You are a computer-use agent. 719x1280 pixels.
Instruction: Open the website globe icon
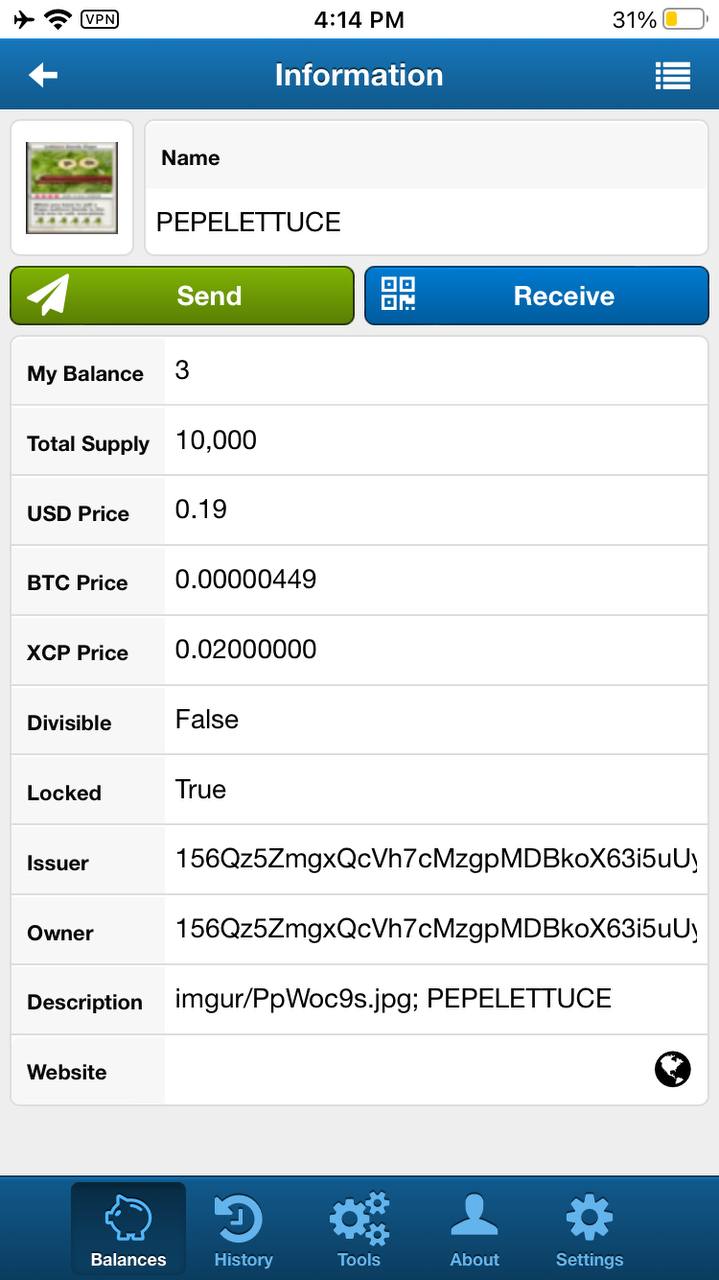[x=672, y=1069]
